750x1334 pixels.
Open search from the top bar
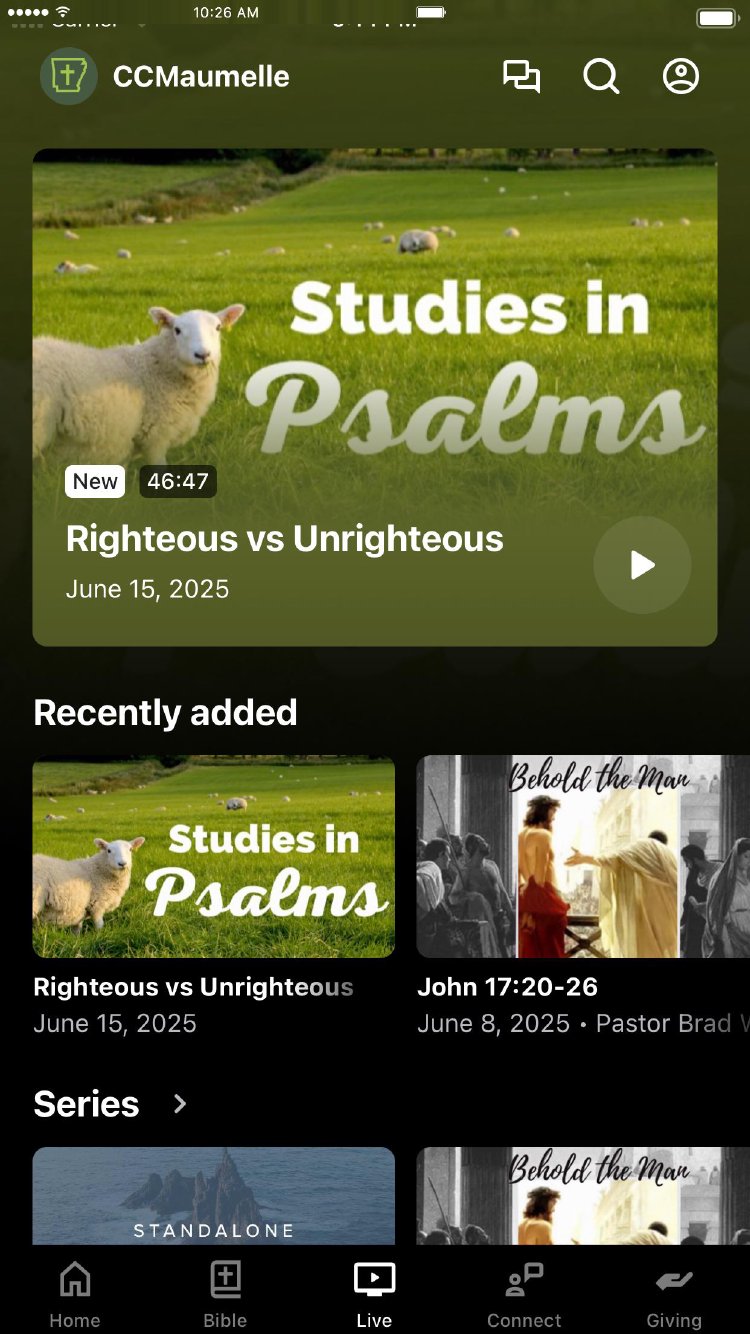coord(601,77)
